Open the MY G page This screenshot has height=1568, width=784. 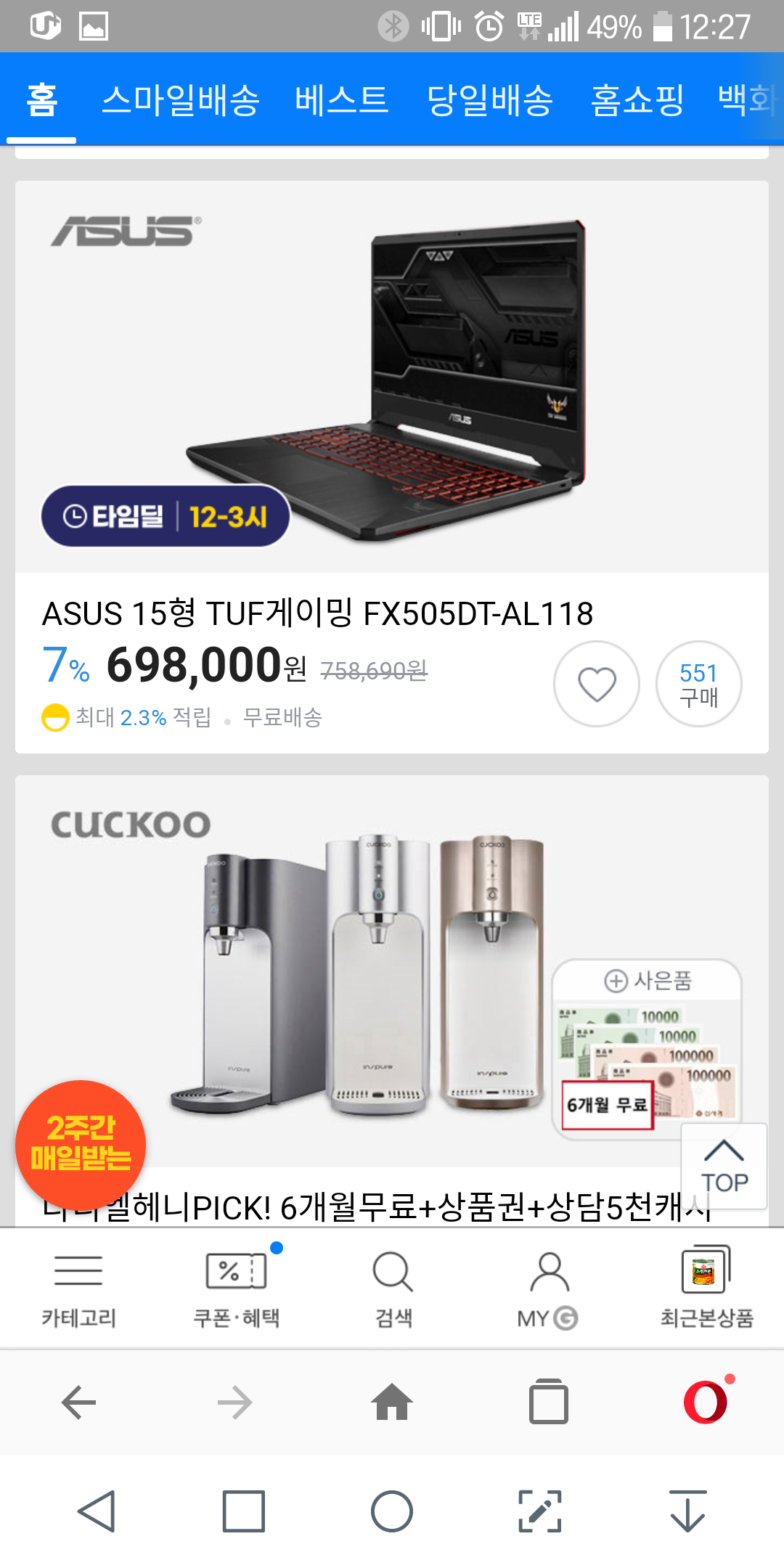point(549,1288)
